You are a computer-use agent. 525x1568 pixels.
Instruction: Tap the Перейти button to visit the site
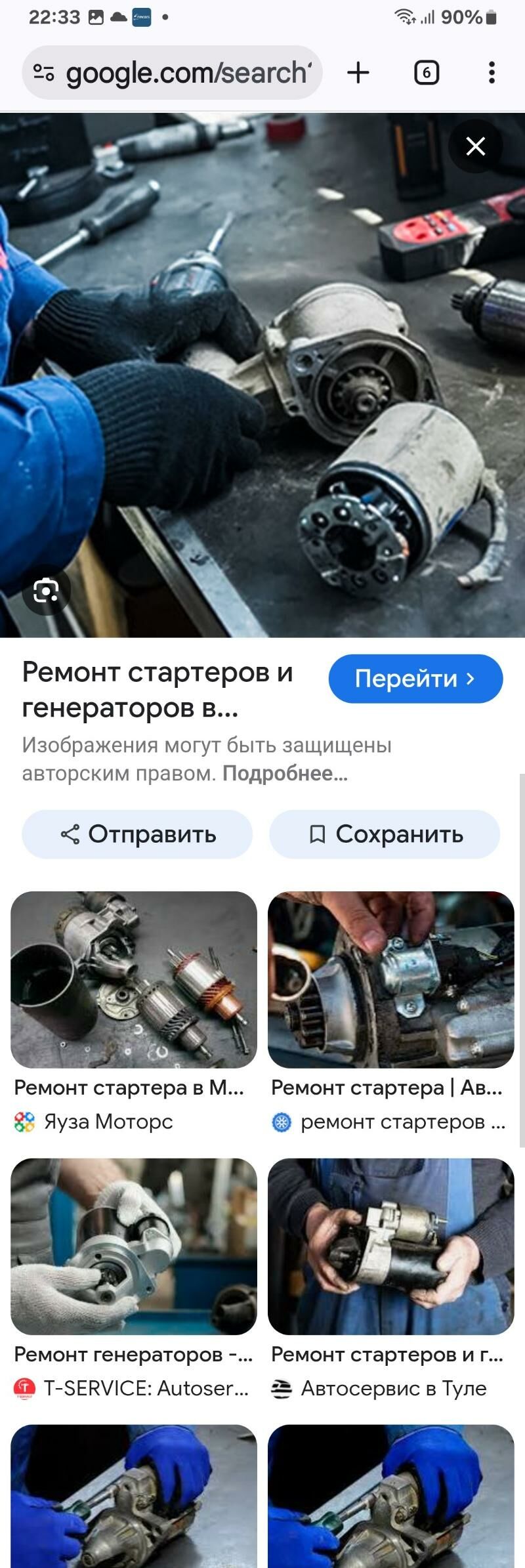(415, 678)
